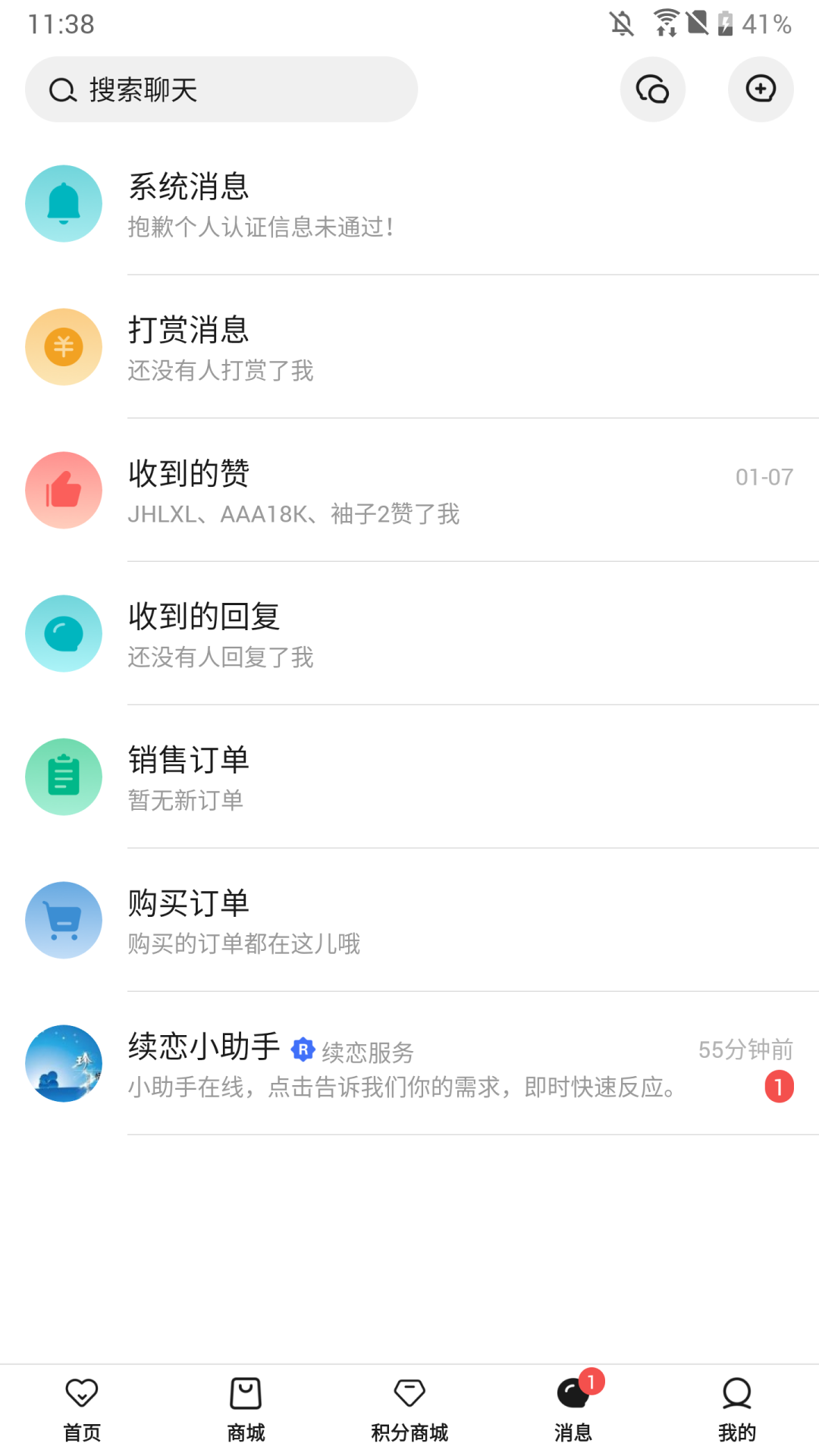The image size is (819, 1456).
Task: Tap the 消息 tab
Action: click(573, 1409)
